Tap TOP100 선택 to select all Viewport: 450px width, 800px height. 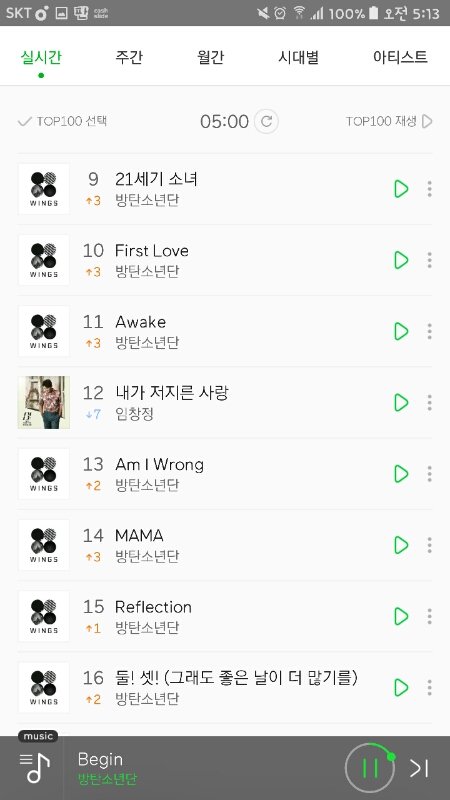coord(62,121)
